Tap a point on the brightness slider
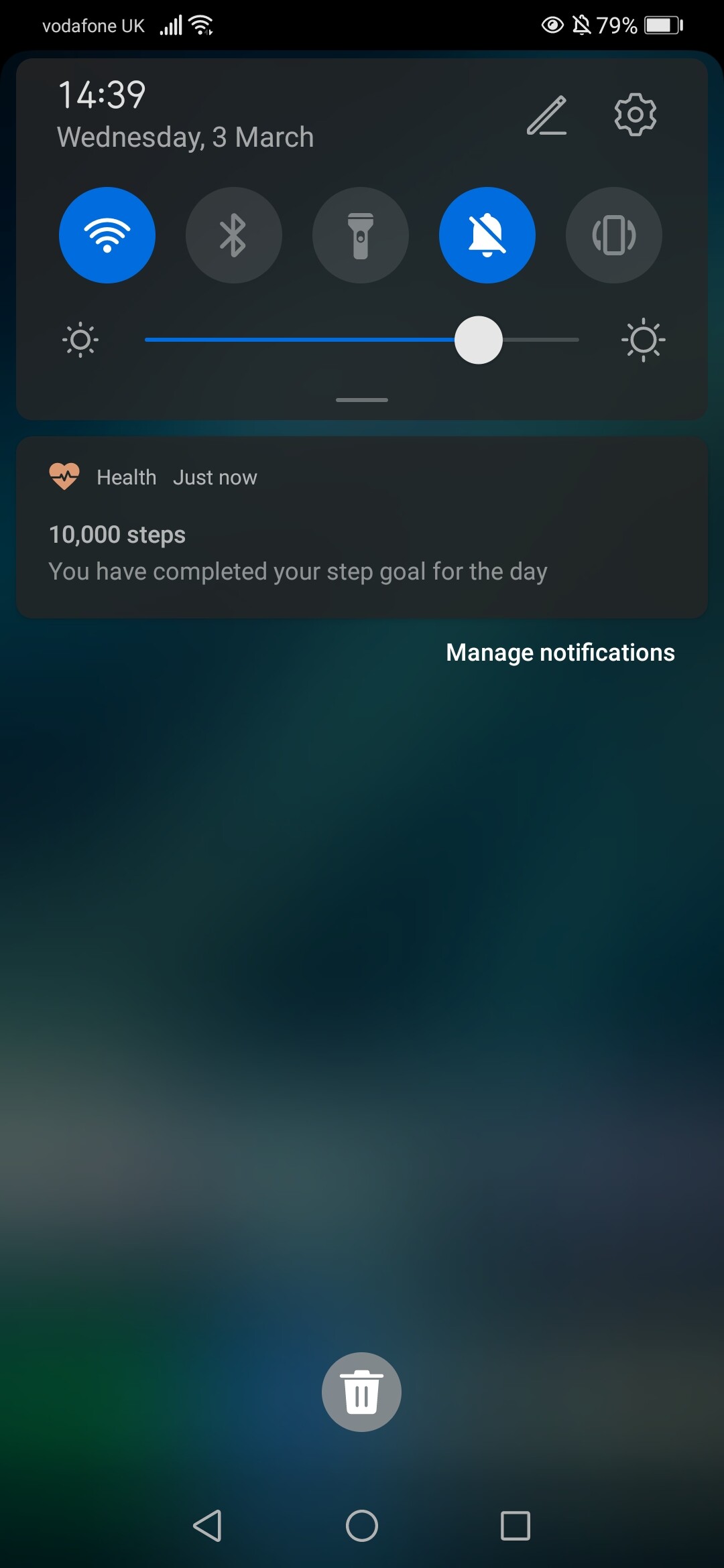The height and width of the screenshot is (1568, 724). point(302,340)
